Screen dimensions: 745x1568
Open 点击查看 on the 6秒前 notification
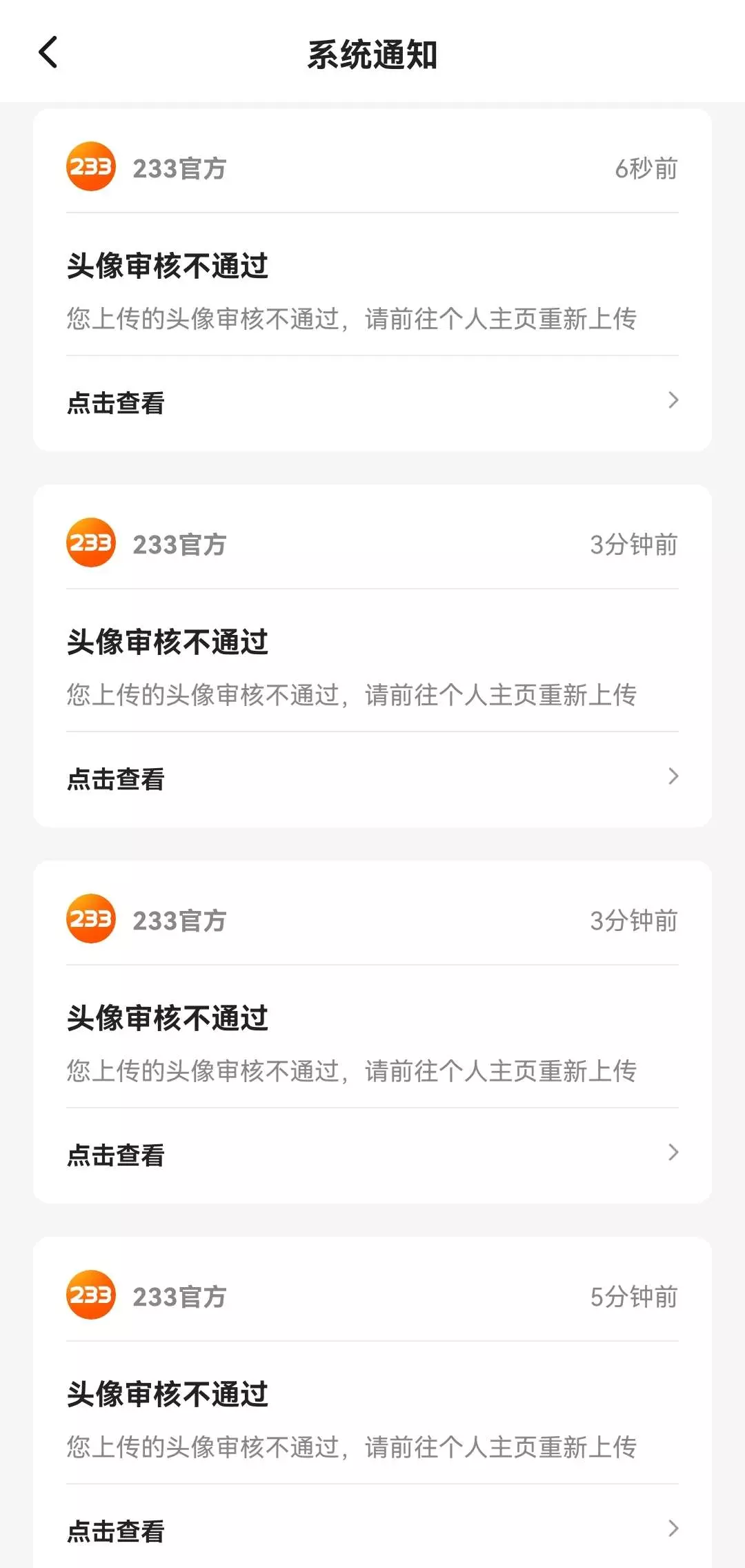coord(372,402)
